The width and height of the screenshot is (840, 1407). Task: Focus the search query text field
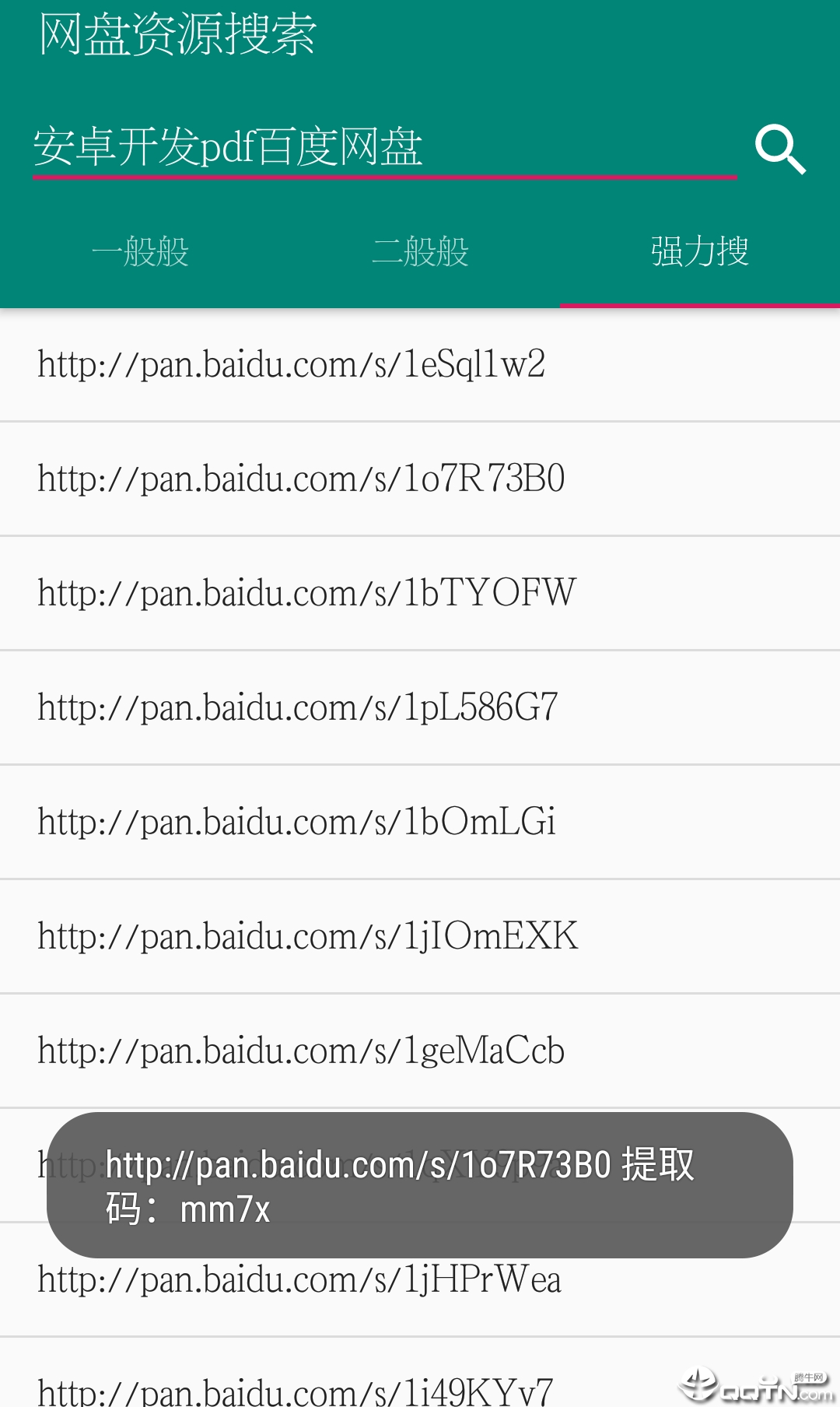[x=384, y=147]
